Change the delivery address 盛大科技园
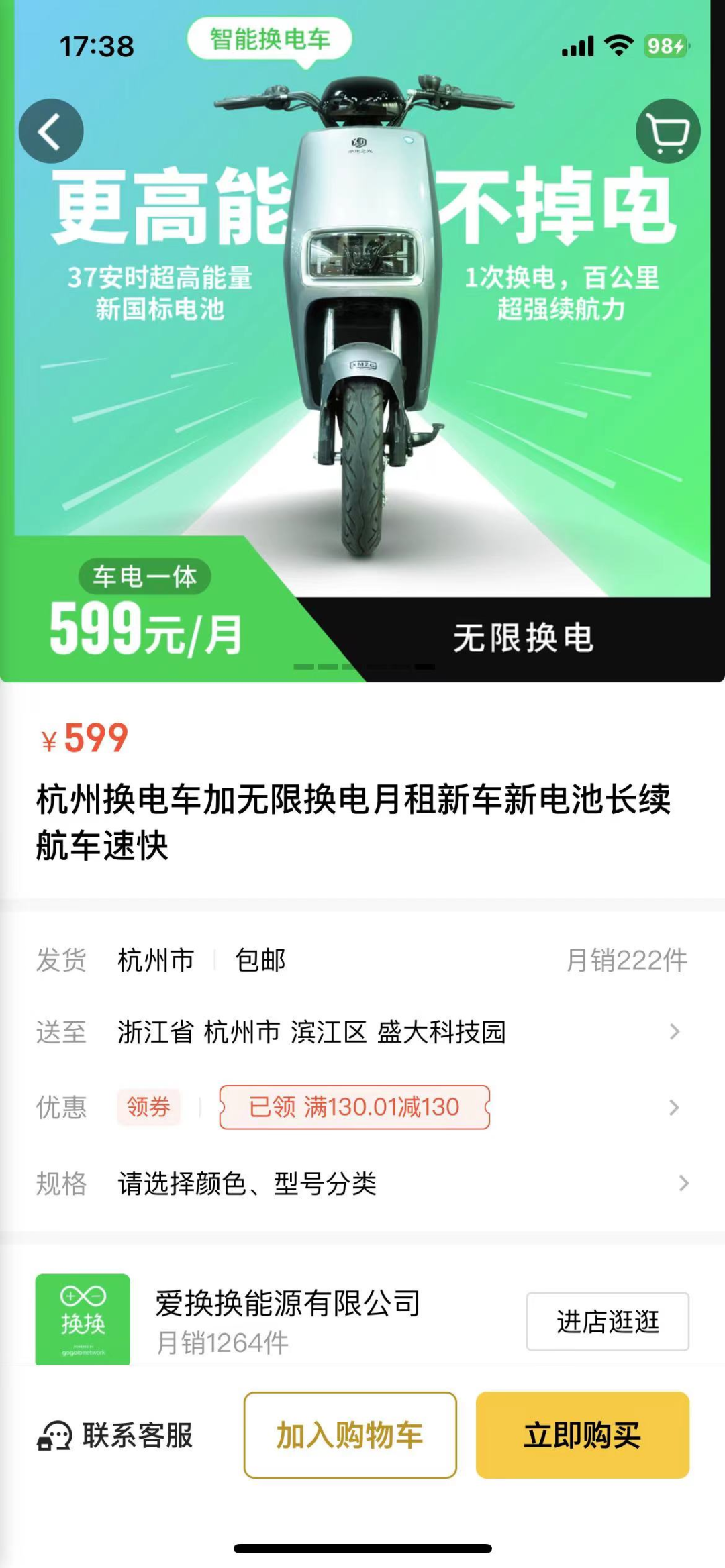The width and height of the screenshot is (725, 1568). pyautogui.click(x=362, y=1032)
